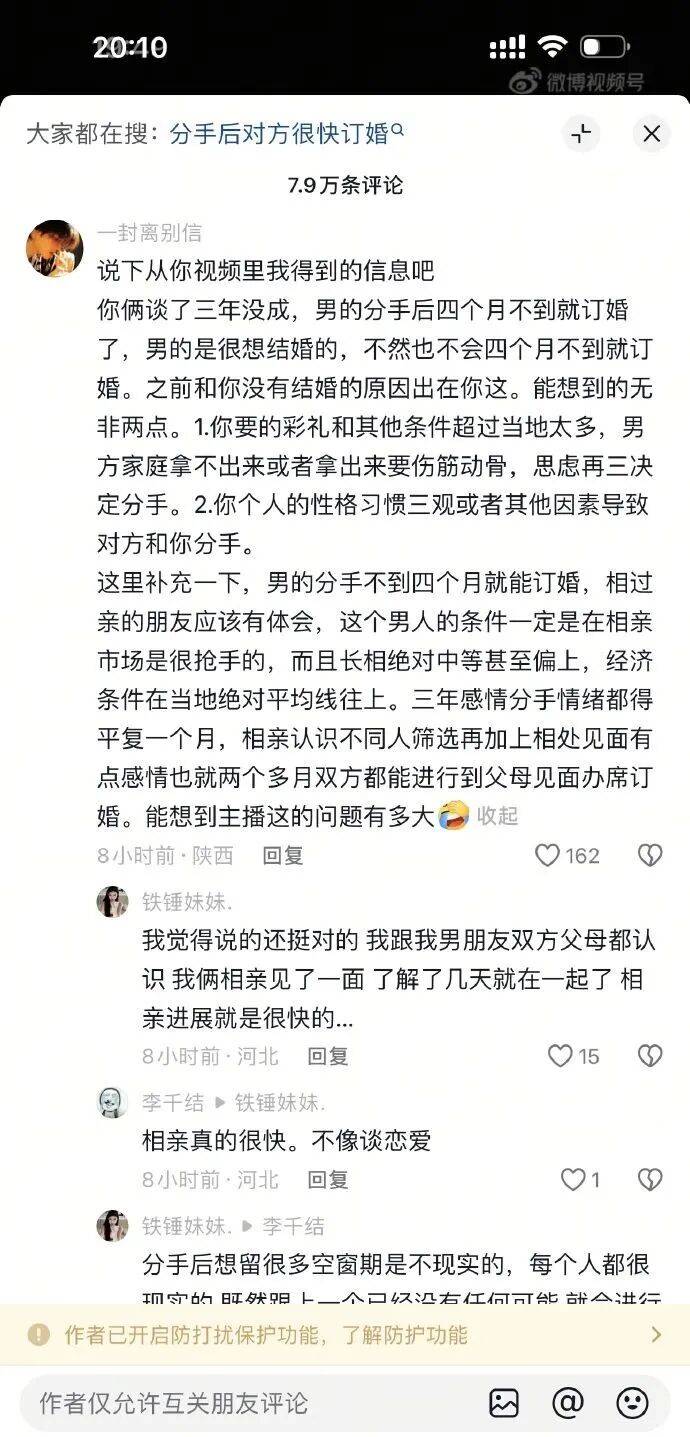Like 李千结's reply
690x1437 pixels.
click(572, 1179)
